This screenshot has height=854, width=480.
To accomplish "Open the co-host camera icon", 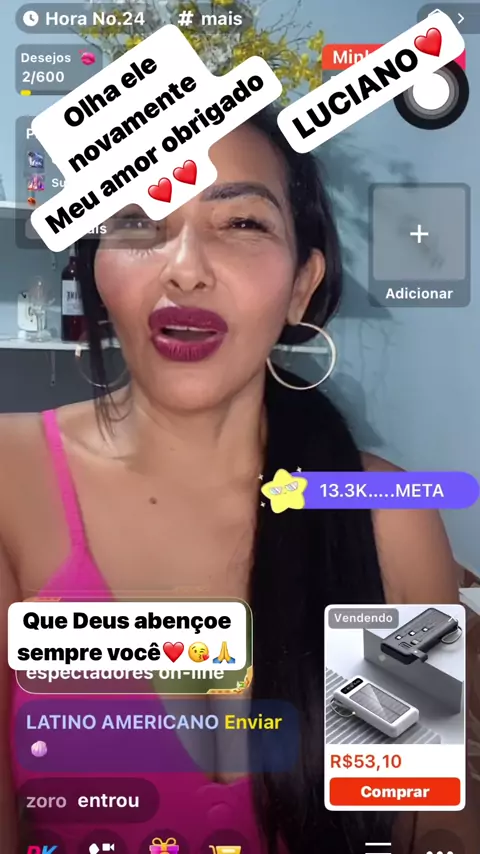I will click(102, 845).
